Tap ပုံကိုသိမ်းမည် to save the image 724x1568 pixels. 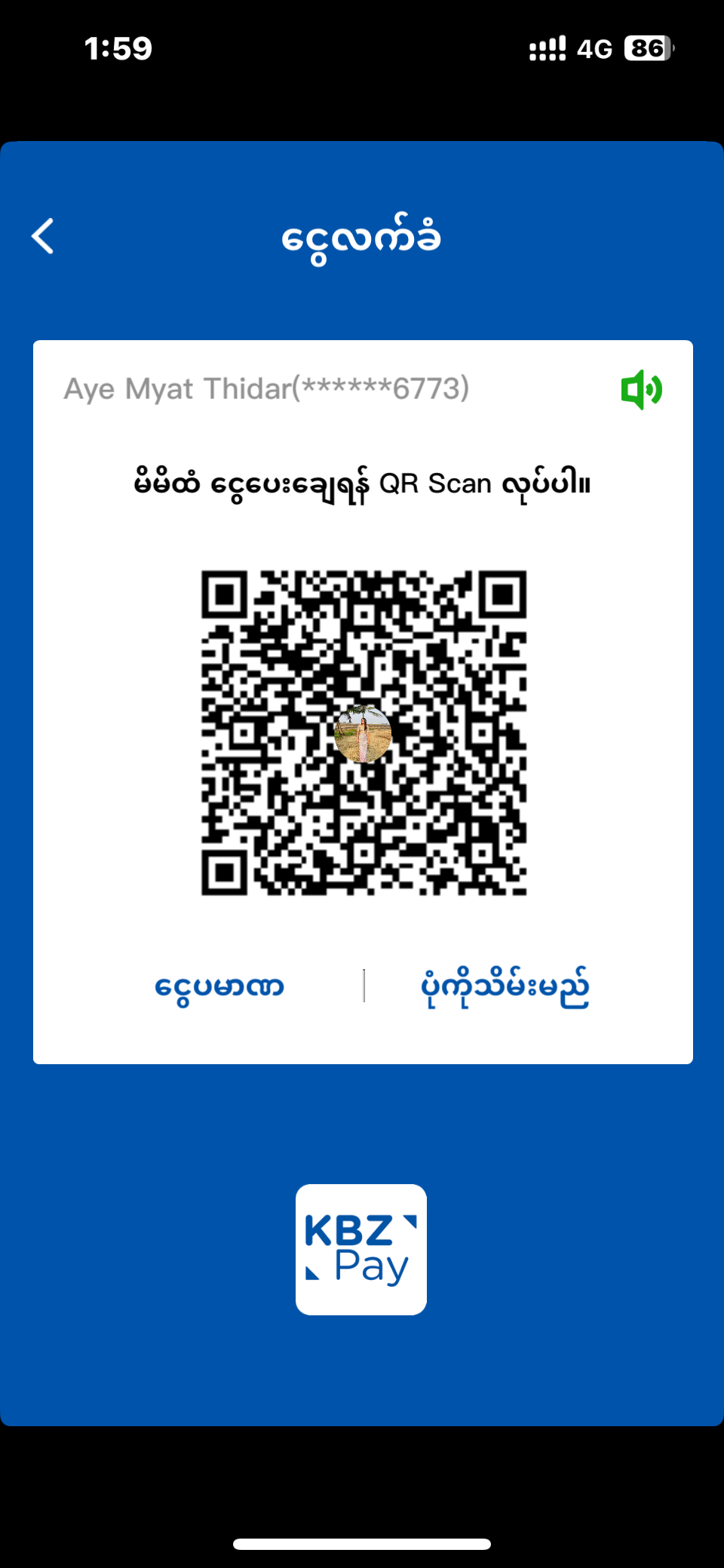click(505, 987)
